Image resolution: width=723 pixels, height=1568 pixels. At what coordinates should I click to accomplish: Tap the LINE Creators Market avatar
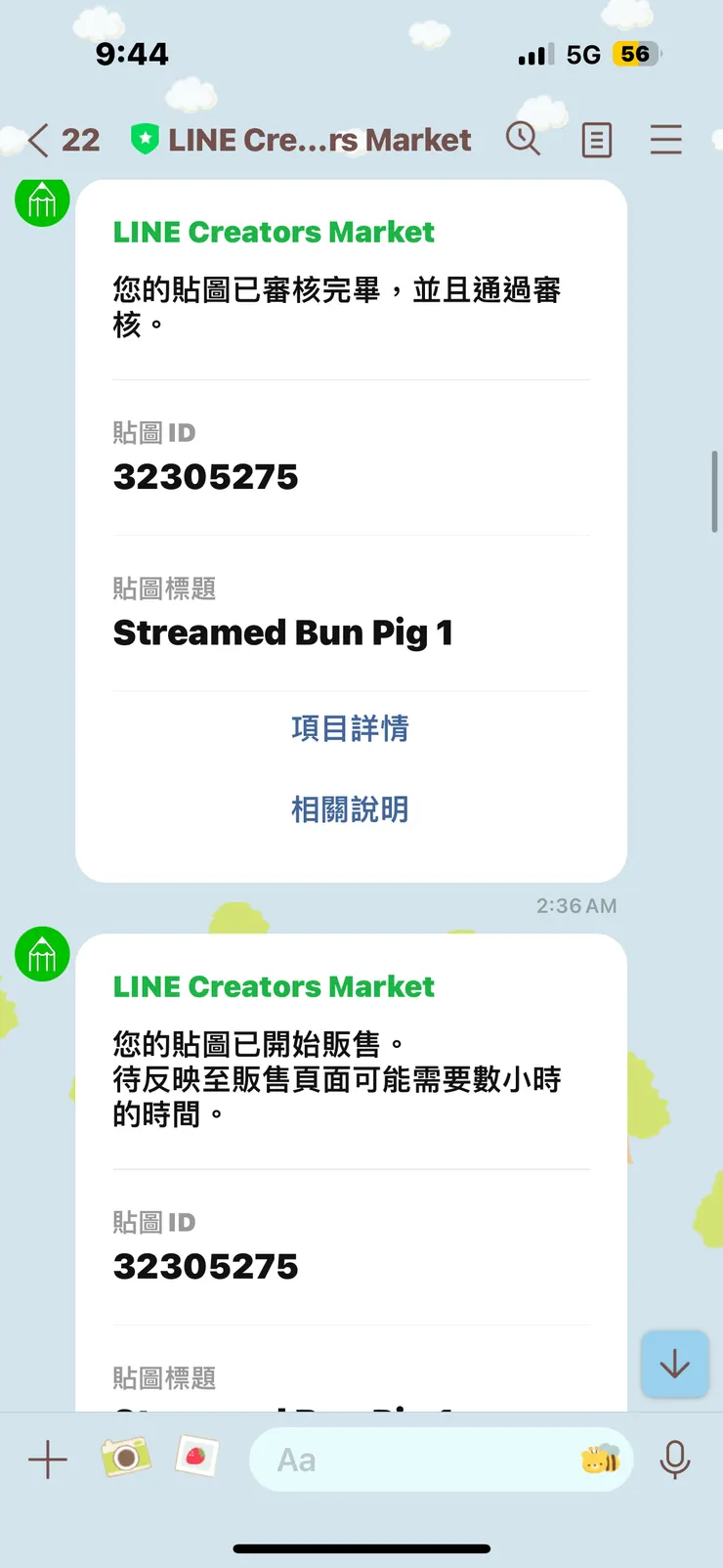point(41,202)
